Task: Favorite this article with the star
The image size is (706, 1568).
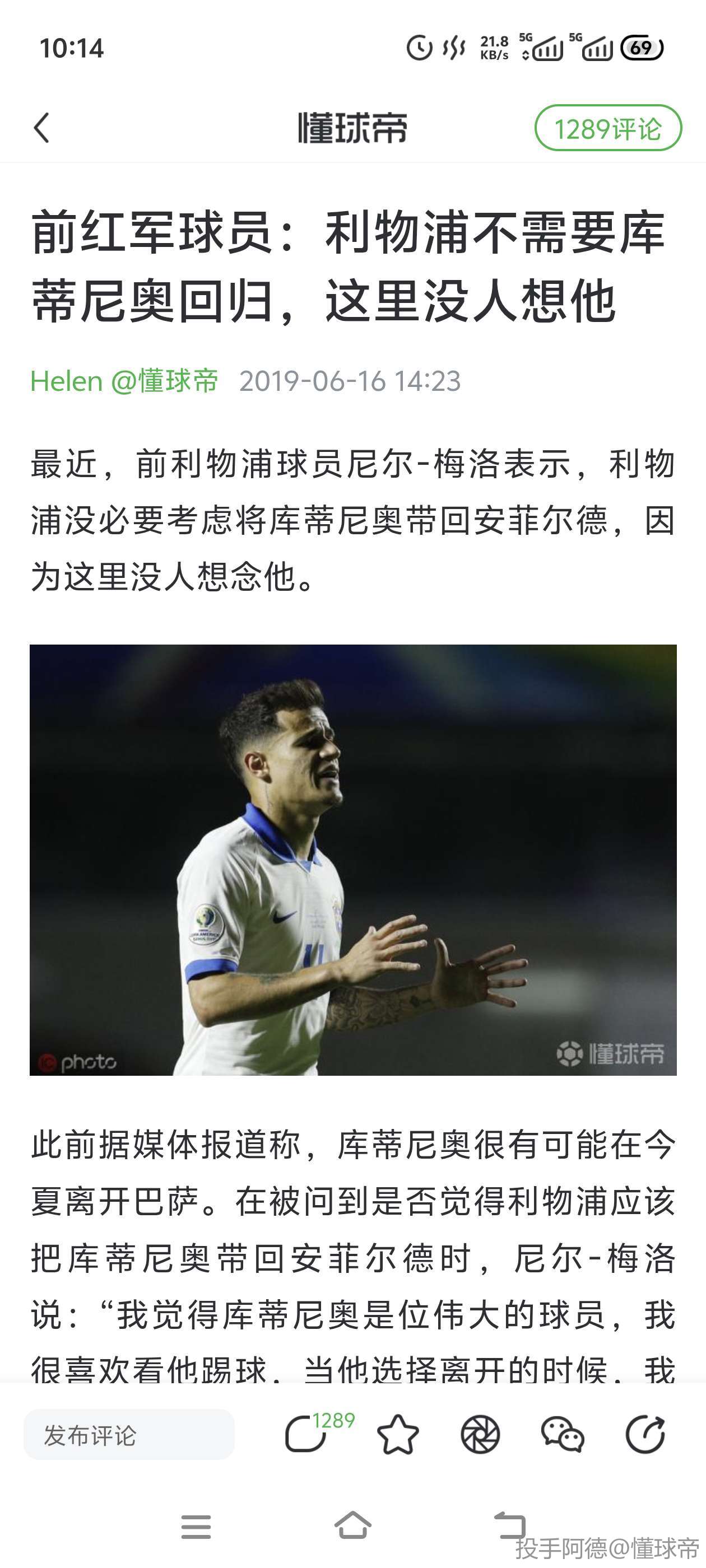Action: [x=398, y=1434]
